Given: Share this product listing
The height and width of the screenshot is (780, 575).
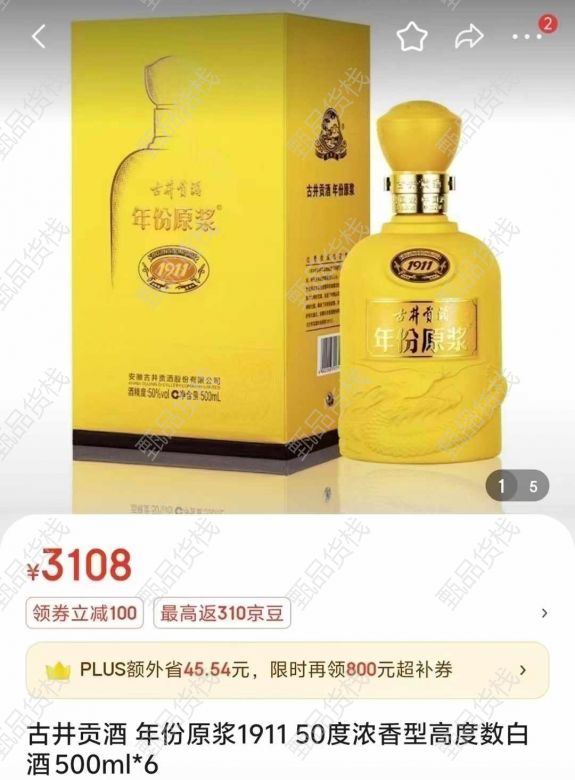Looking at the screenshot, I should [x=469, y=36].
